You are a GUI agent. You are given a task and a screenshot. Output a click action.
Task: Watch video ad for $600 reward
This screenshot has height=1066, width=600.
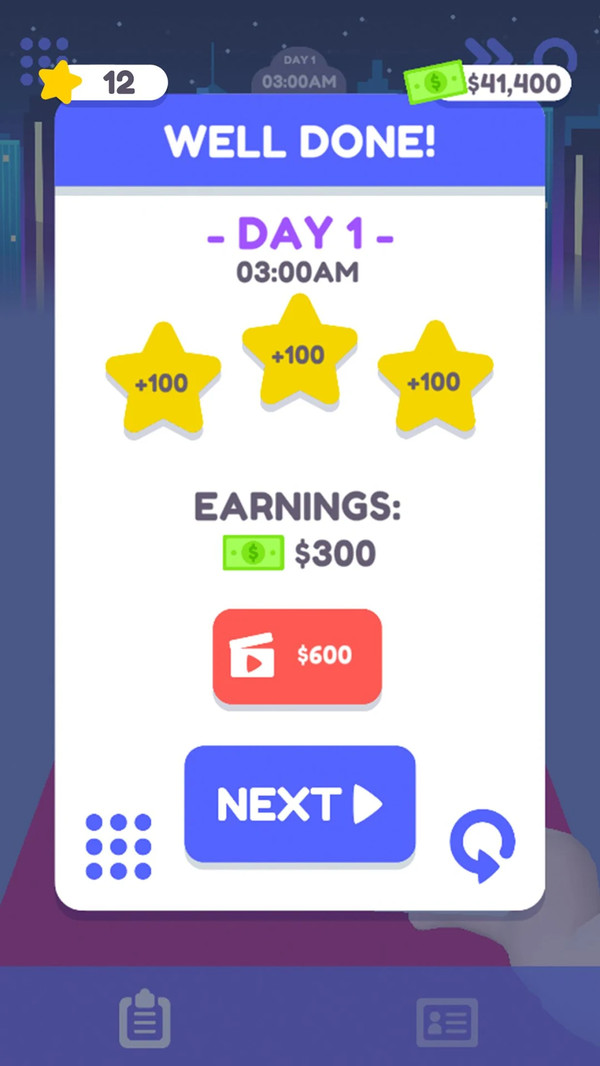298,656
